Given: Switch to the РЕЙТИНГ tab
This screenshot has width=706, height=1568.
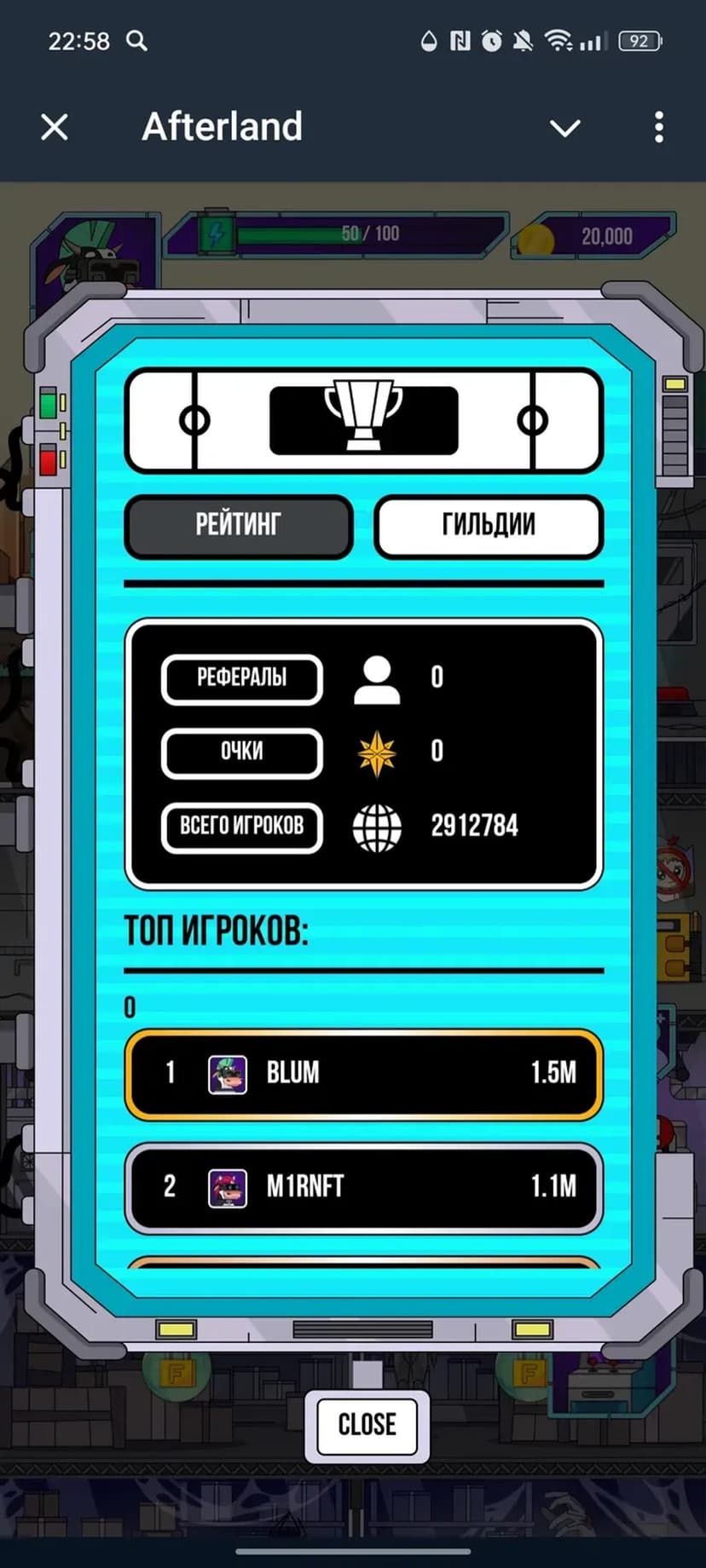Looking at the screenshot, I should coord(238,526).
